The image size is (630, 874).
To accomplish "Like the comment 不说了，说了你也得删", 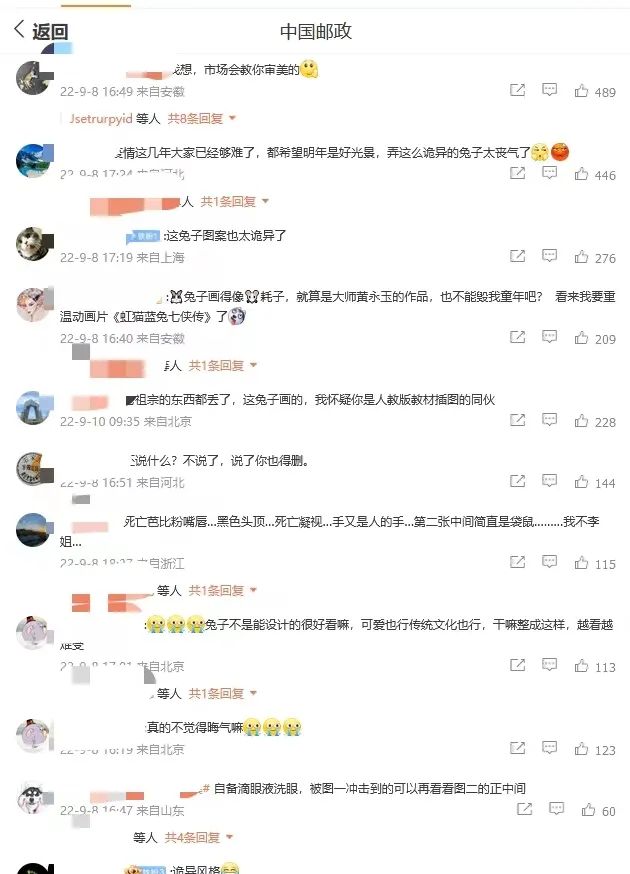I will click(581, 482).
